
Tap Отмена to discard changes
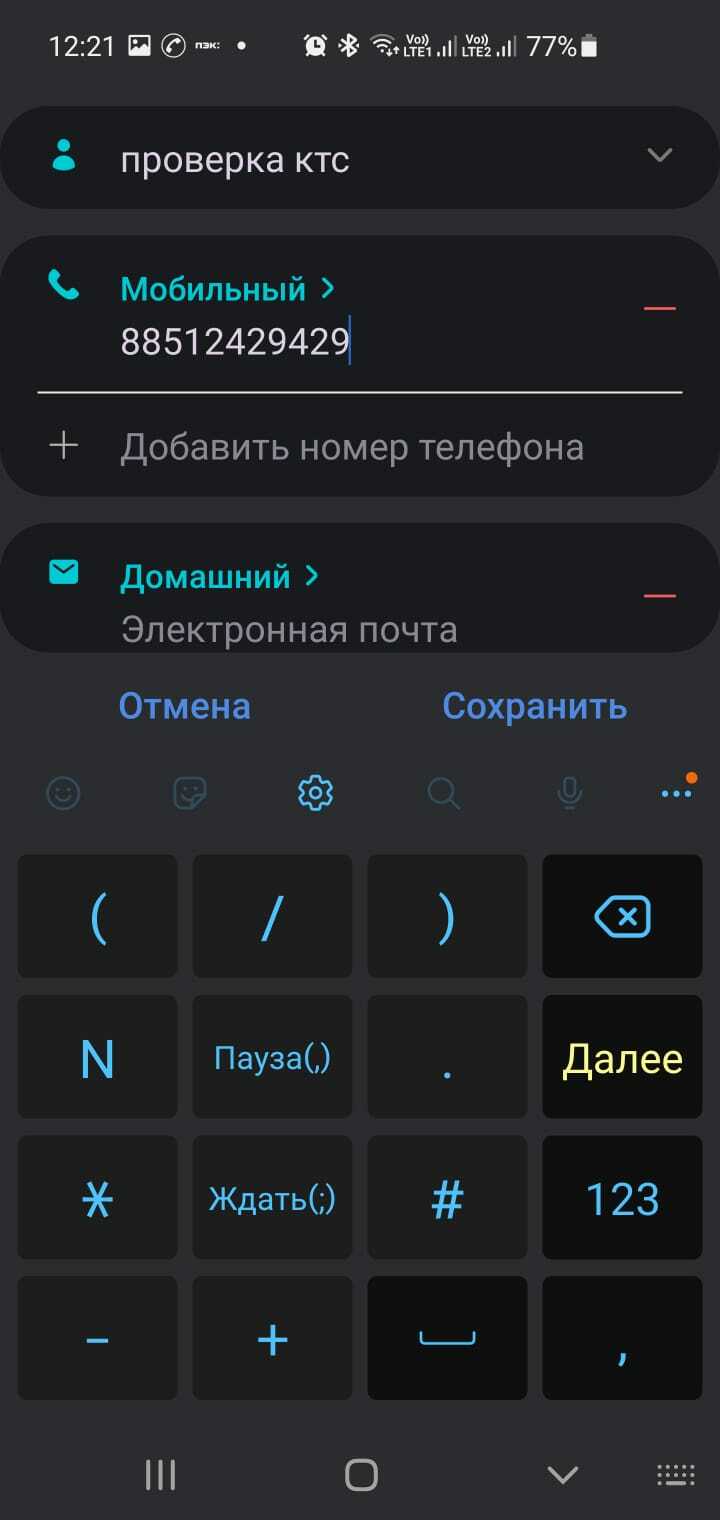point(184,706)
